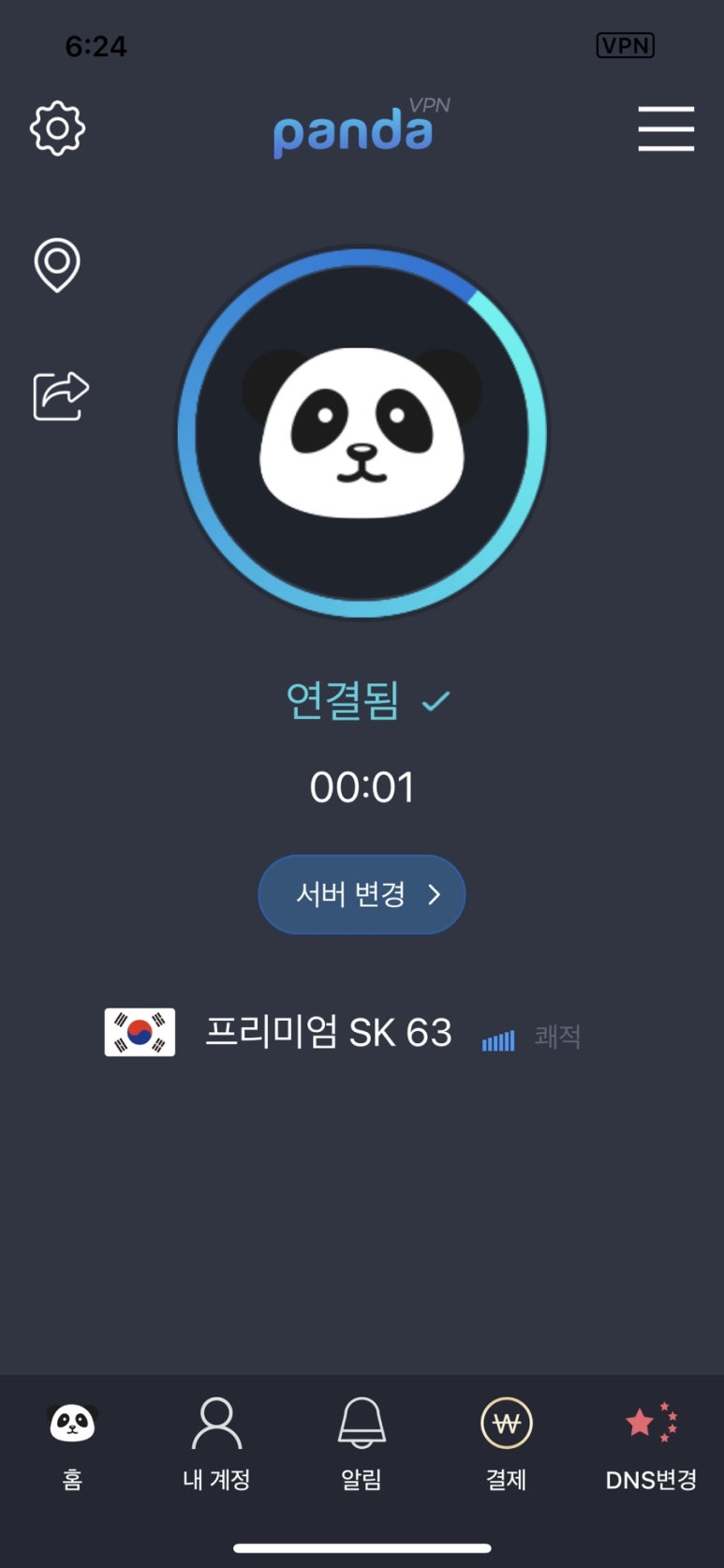Open the 내 계정 tab
Image resolution: width=724 pixels, height=1568 pixels.
[216, 1443]
